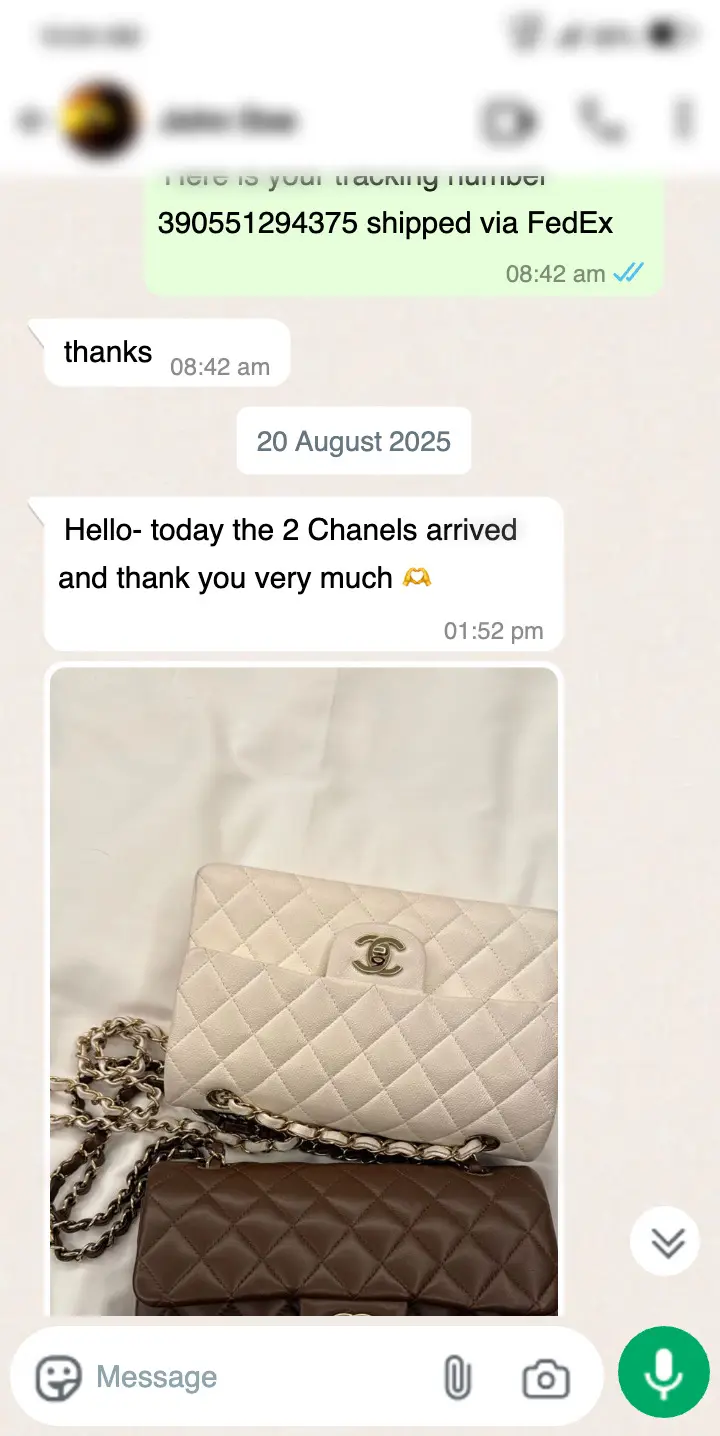Start a video call
This screenshot has height=1436, width=720.
pyautogui.click(x=510, y=121)
